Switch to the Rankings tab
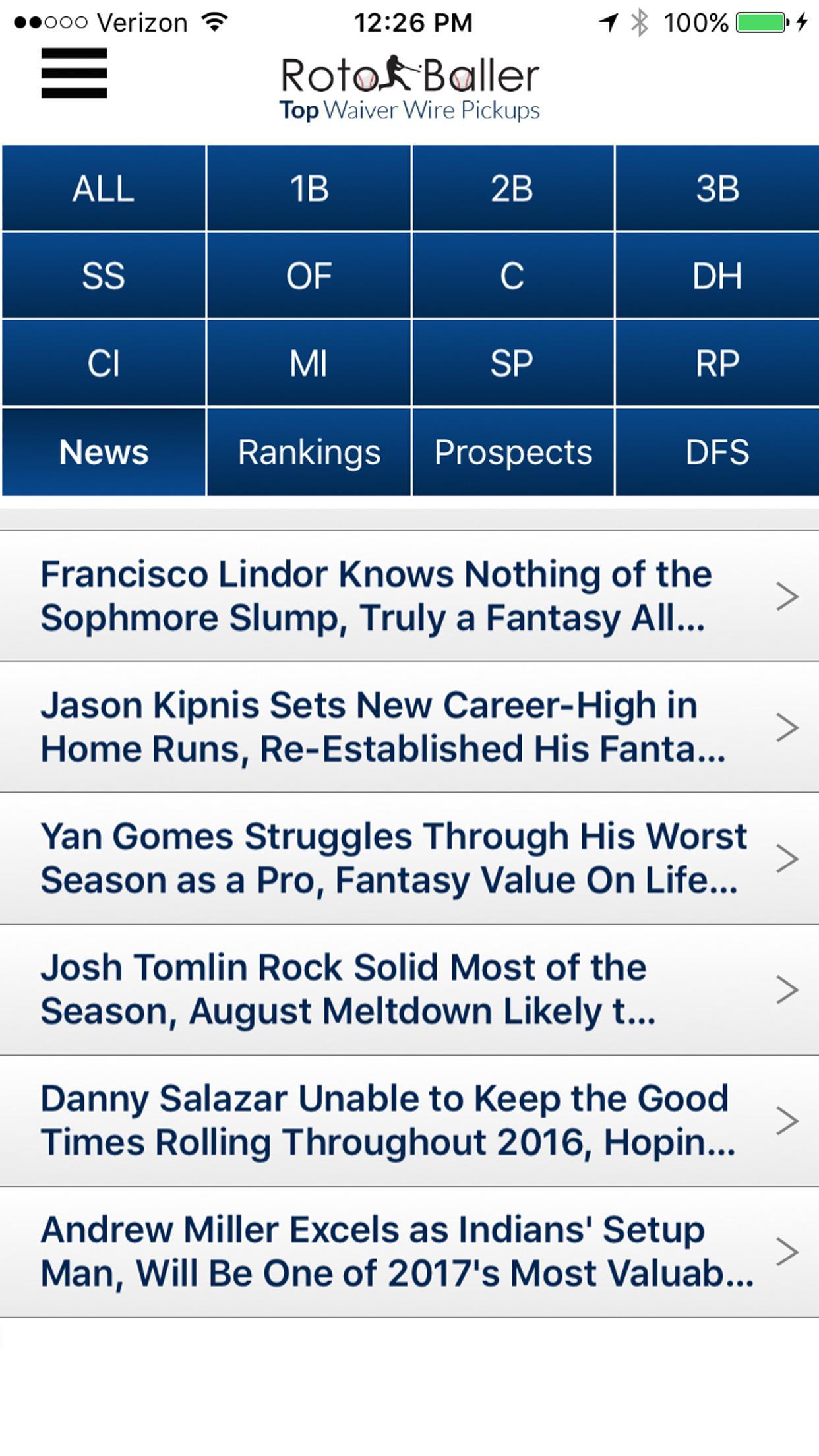The width and height of the screenshot is (819, 1456). click(309, 452)
